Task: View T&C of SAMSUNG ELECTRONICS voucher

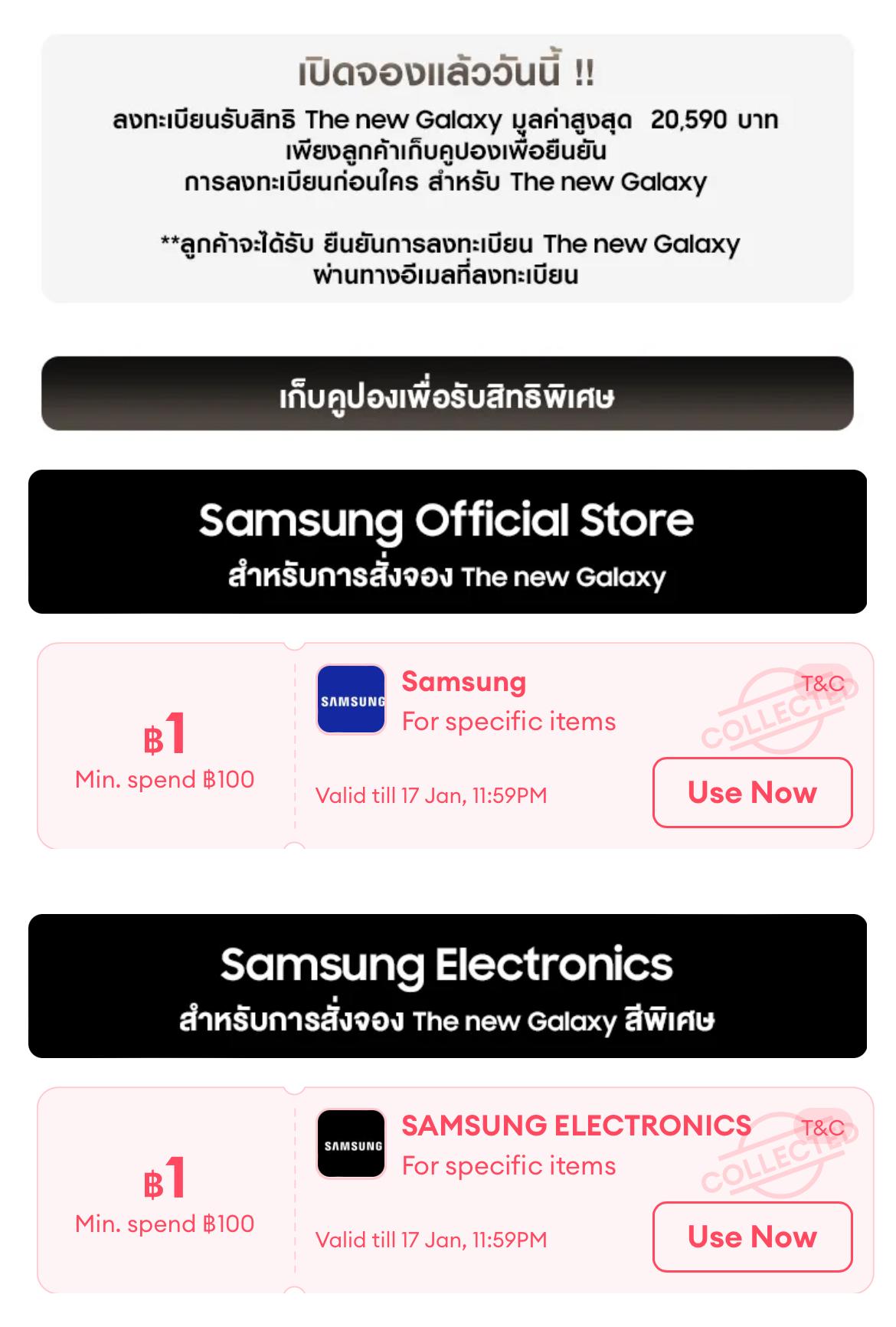Action: pyautogui.click(x=822, y=1128)
